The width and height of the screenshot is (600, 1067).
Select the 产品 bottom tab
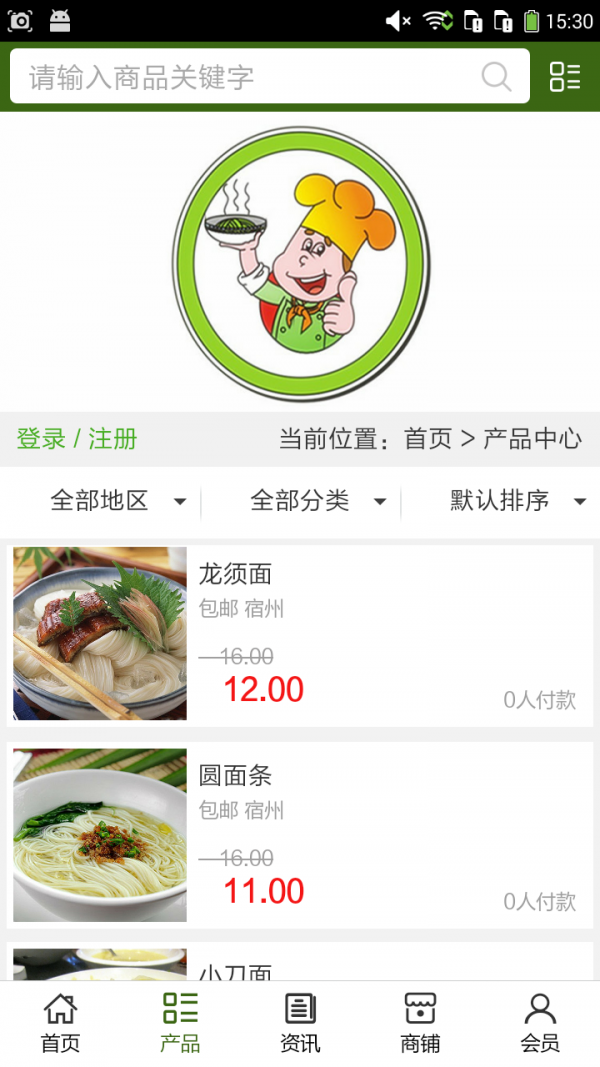[x=180, y=1023]
